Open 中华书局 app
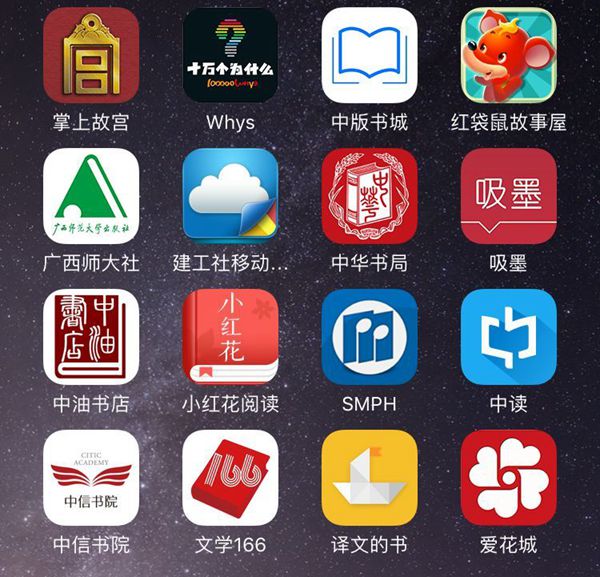This screenshot has height=577, width=600. click(x=369, y=197)
